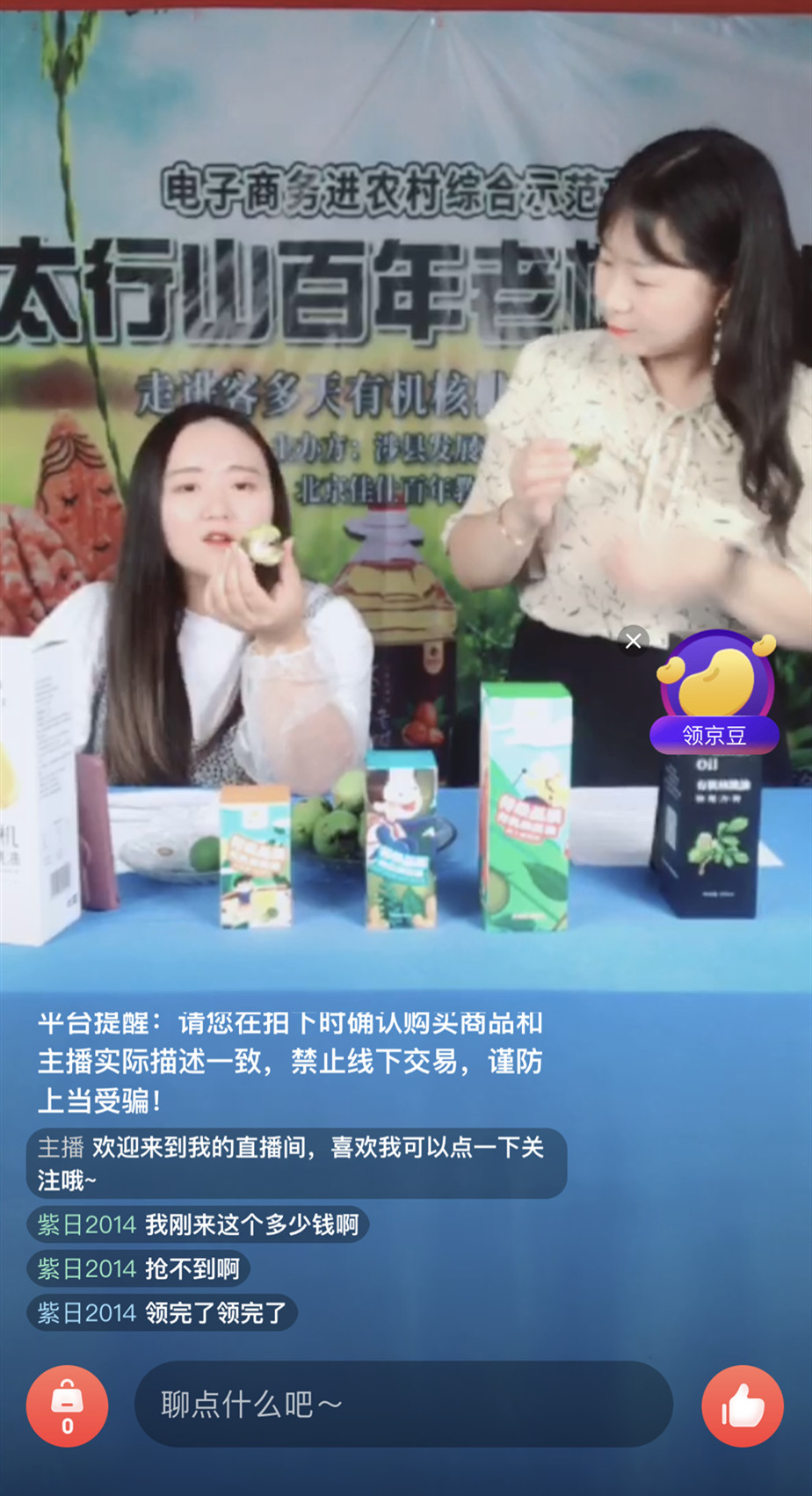Open the shopping bag icon
This screenshot has height=1496, width=812.
67,1405
